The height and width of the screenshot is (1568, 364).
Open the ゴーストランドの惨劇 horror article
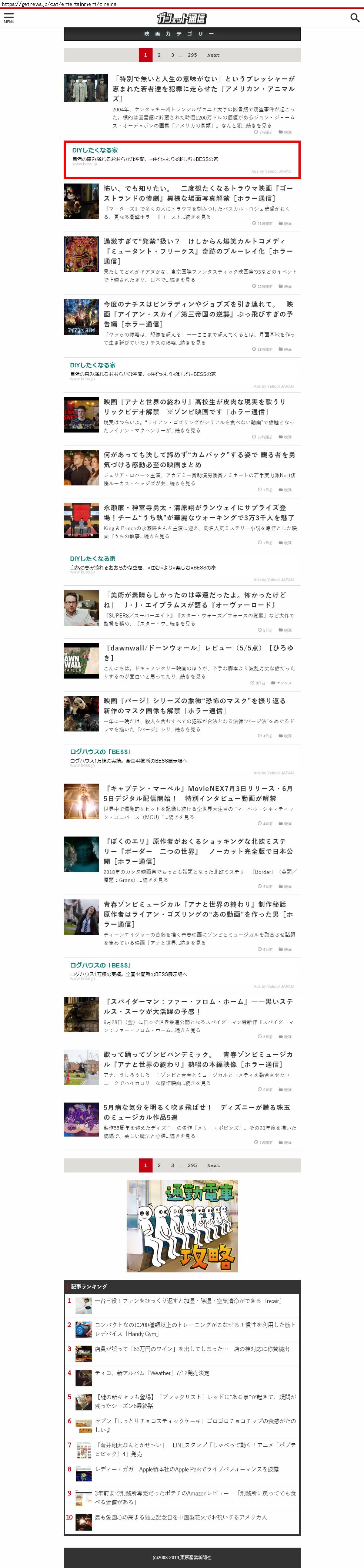[198, 193]
